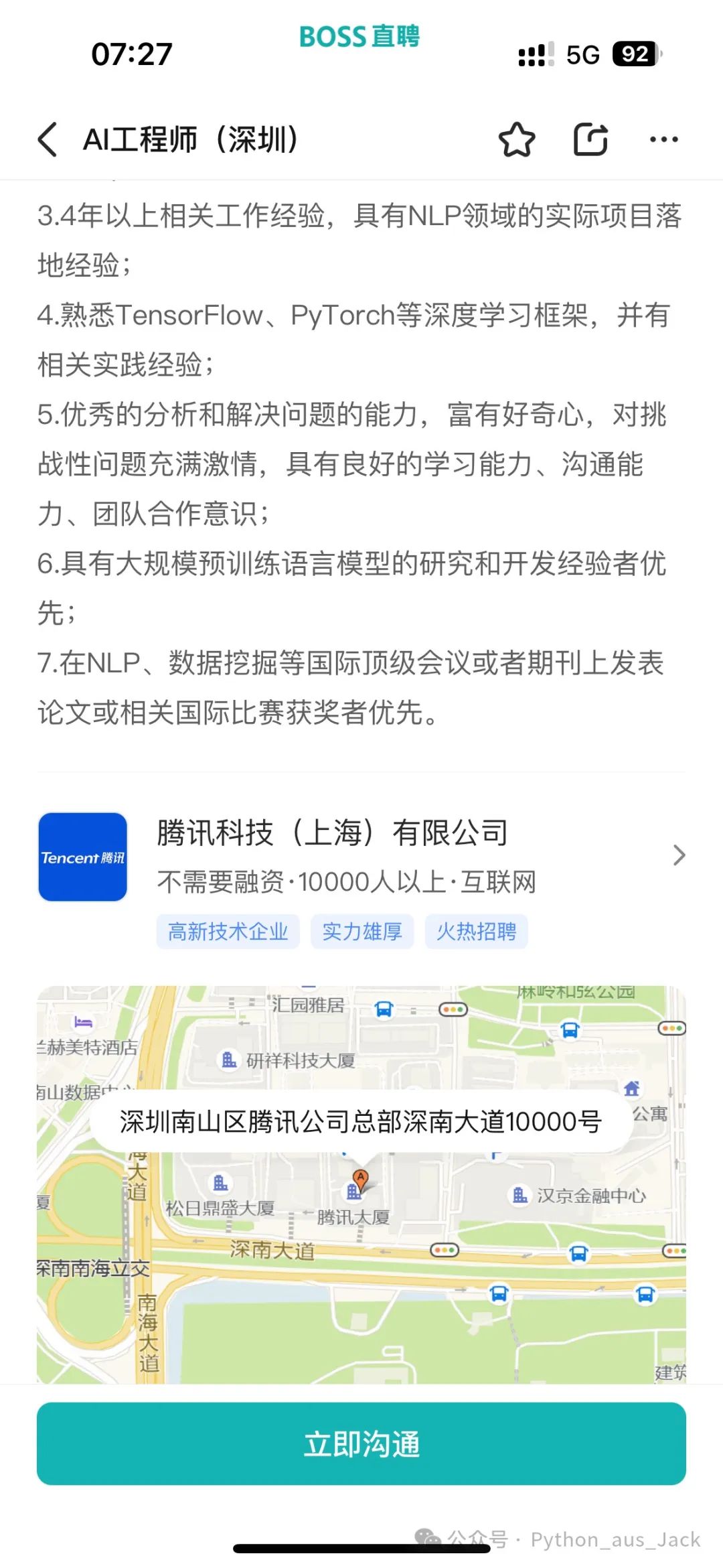This screenshot has height=1568, width=723.
Task: Go back from the AI工程师 job page
Action: (48, 139)
